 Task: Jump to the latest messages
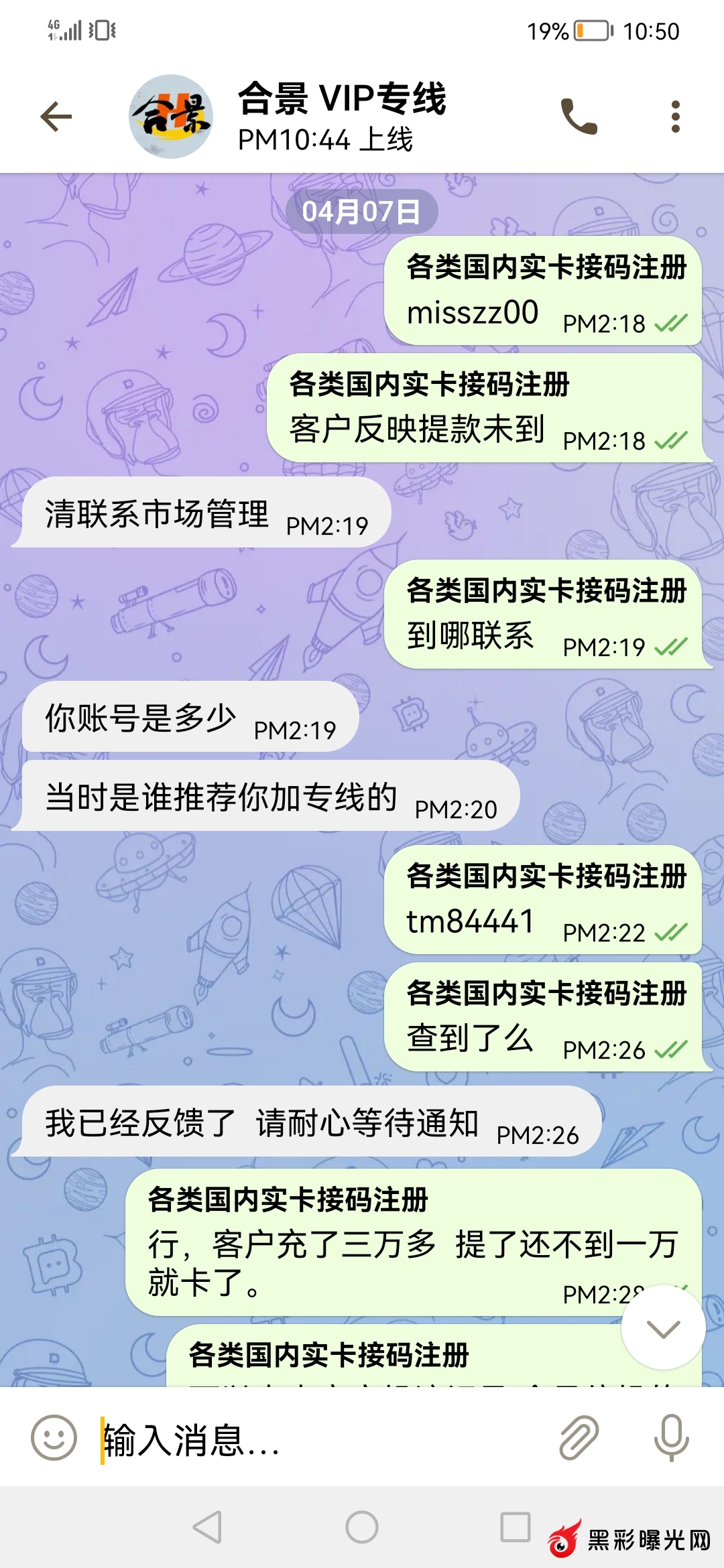(x=663, y=1328)
